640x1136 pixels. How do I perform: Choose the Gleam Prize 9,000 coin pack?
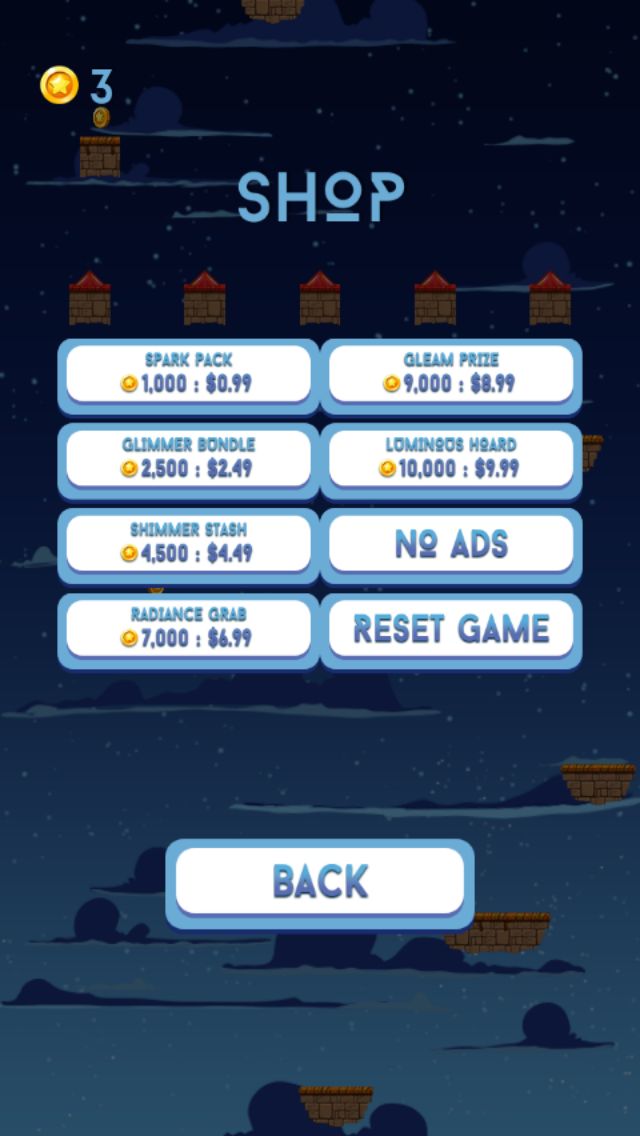[x=451, y=374]
